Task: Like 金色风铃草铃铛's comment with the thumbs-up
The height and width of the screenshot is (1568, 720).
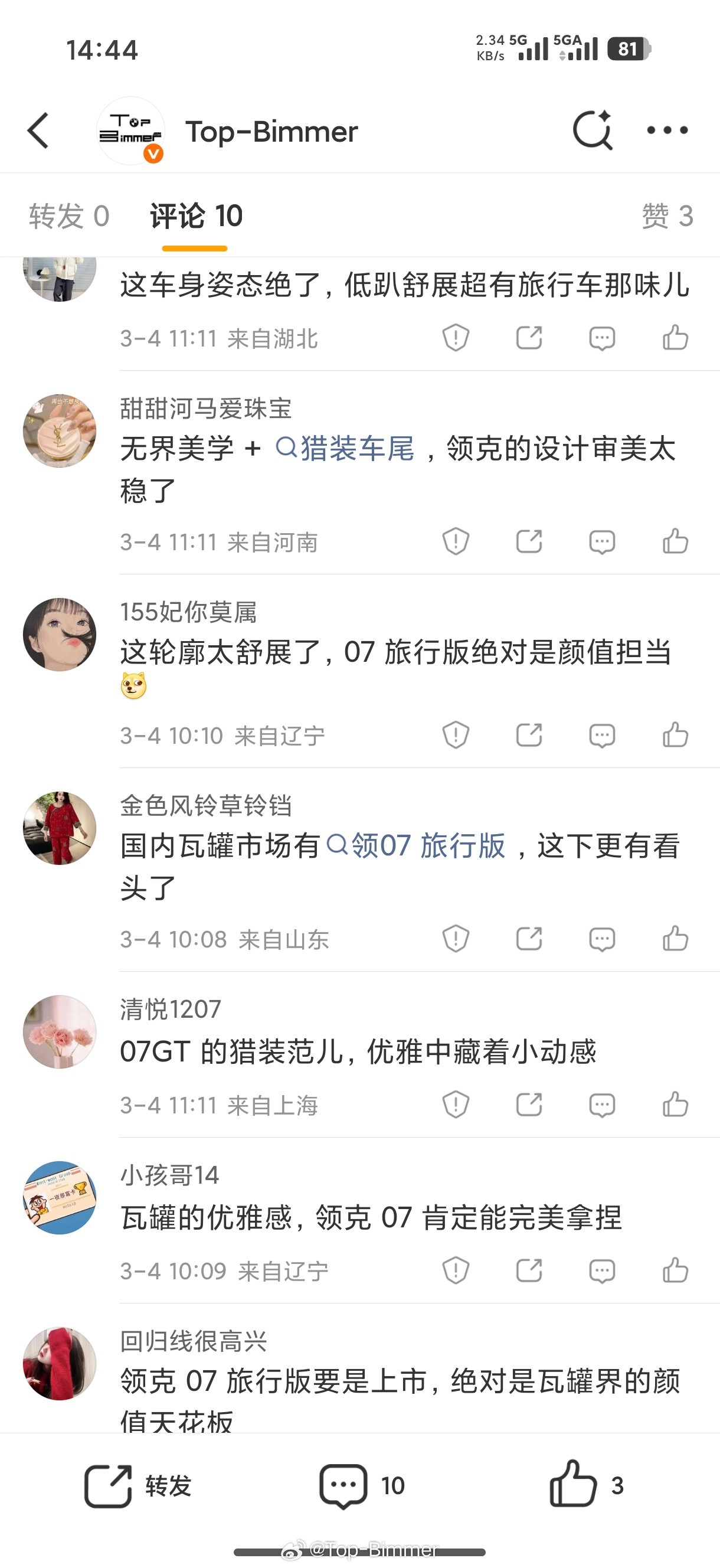Action: [676, 939]
